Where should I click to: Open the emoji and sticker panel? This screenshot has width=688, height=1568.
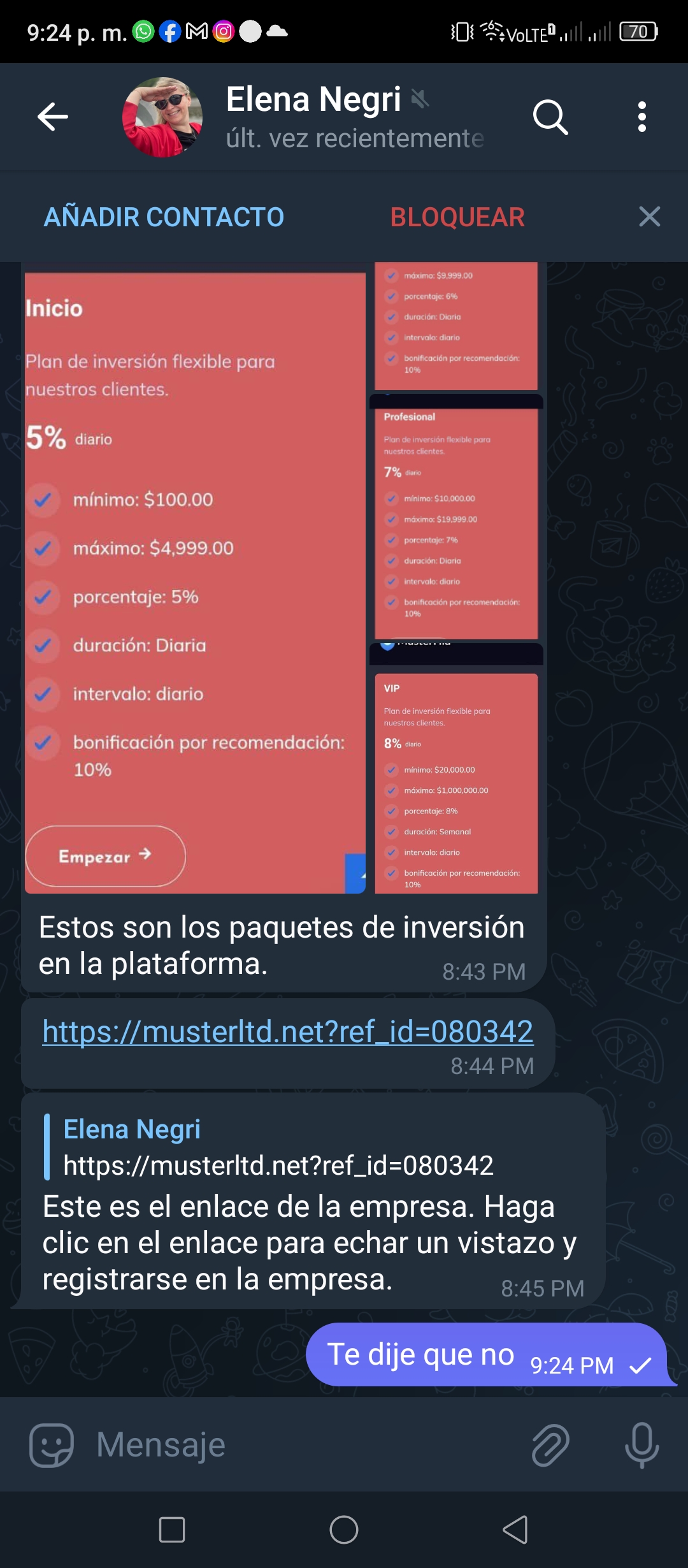pyautogui.click(x=51, y=1444)
